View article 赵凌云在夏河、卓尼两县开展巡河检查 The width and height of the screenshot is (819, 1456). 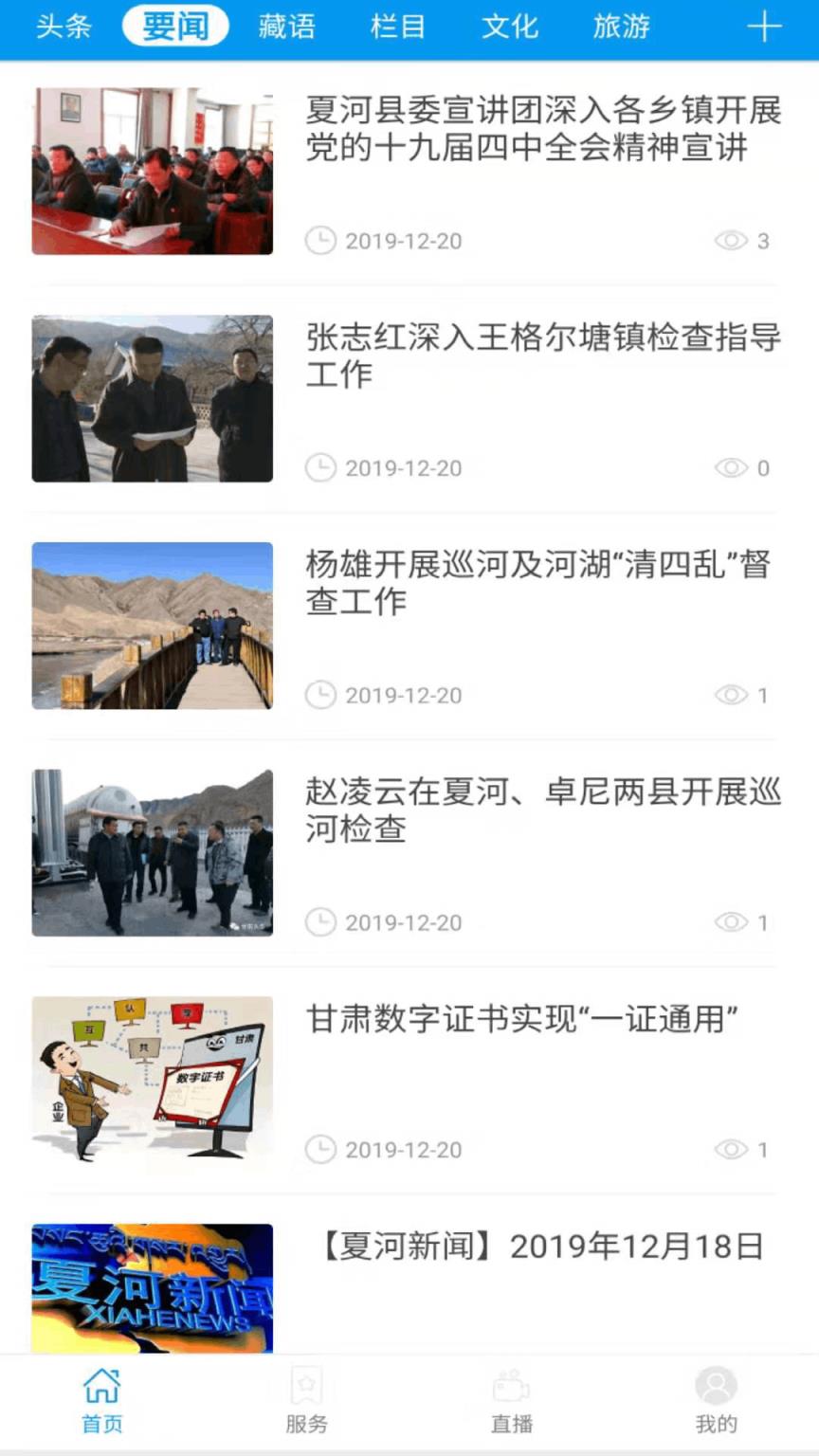pos(542,810)
